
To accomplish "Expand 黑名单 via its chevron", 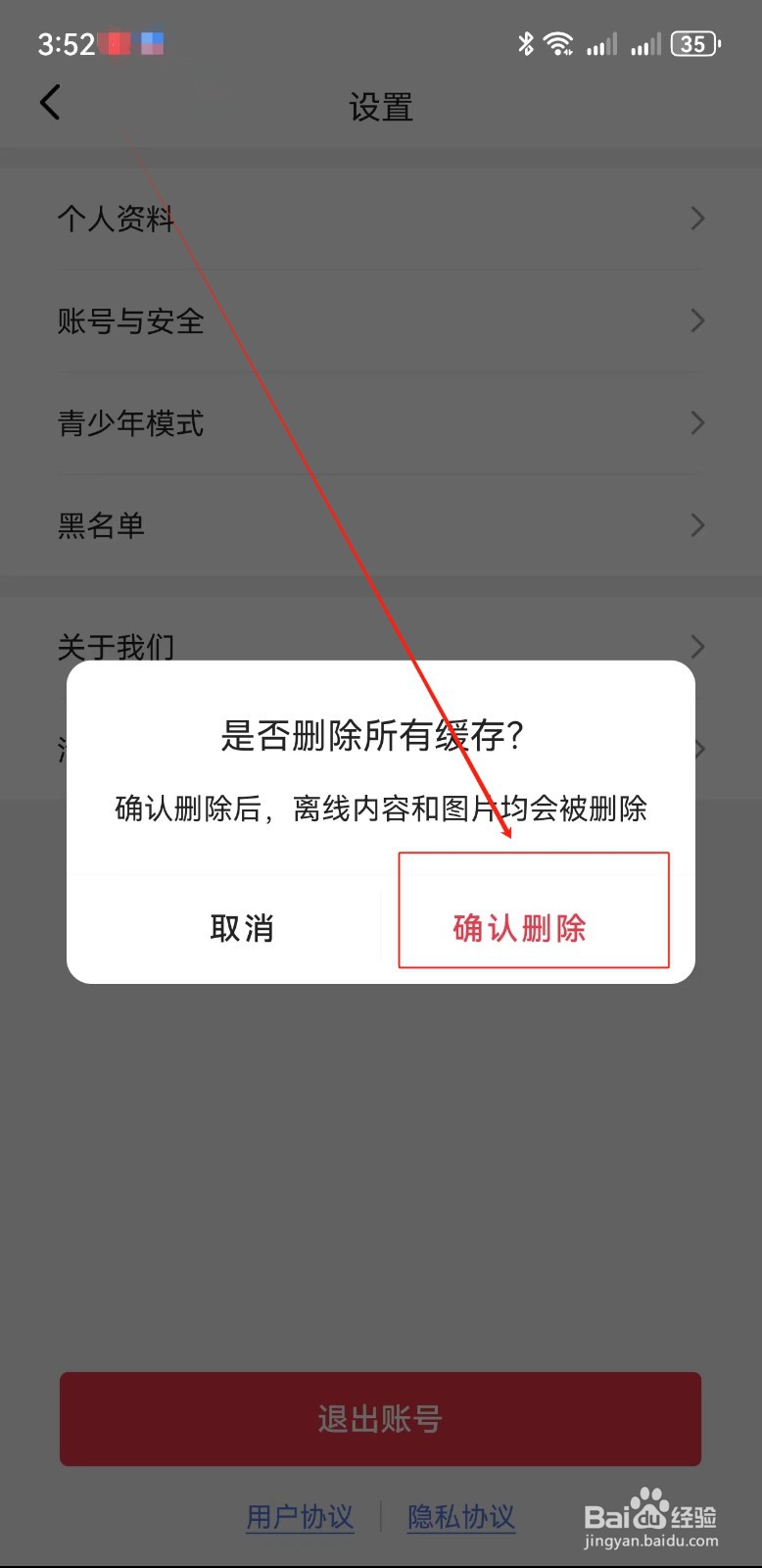I will tap(696, 525).
